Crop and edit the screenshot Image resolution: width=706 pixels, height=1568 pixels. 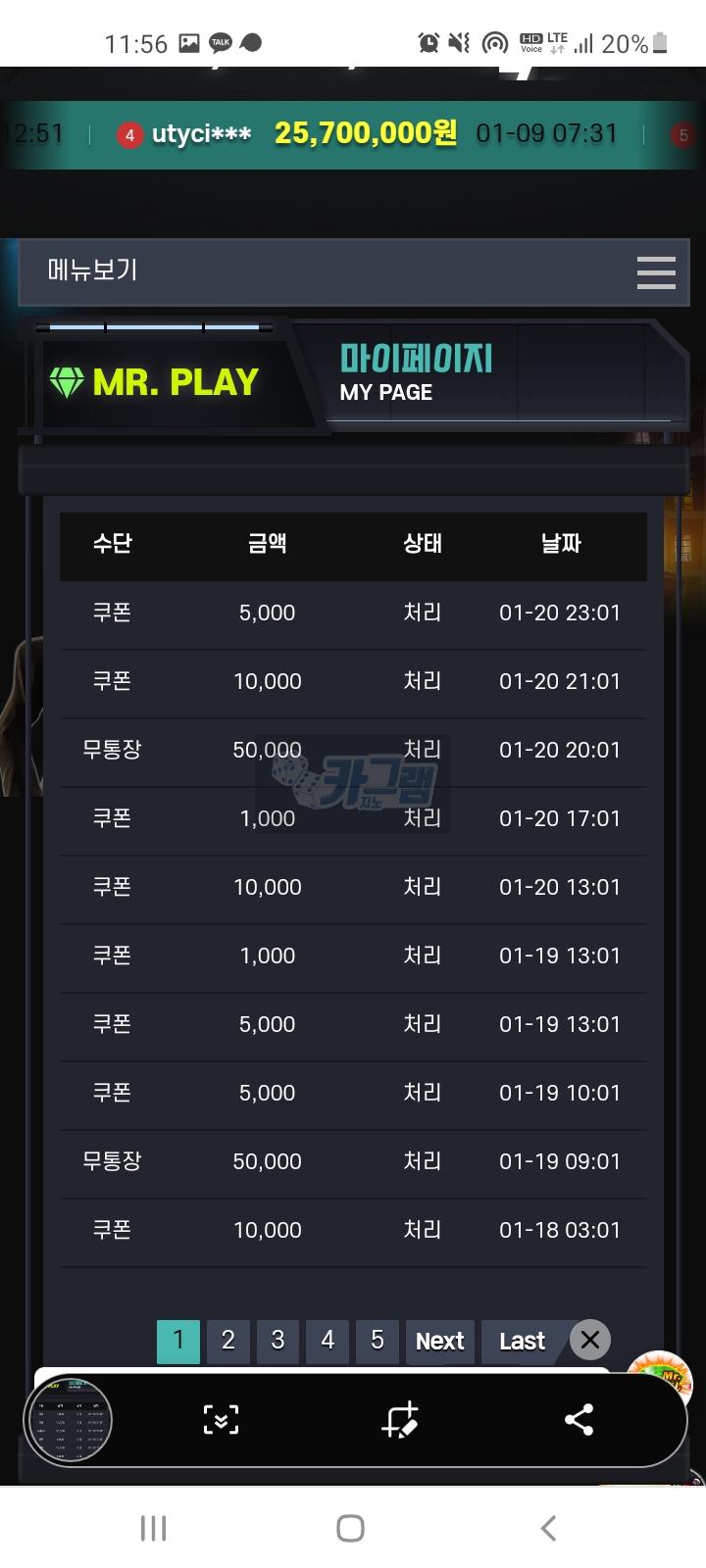coord(400,1419)
